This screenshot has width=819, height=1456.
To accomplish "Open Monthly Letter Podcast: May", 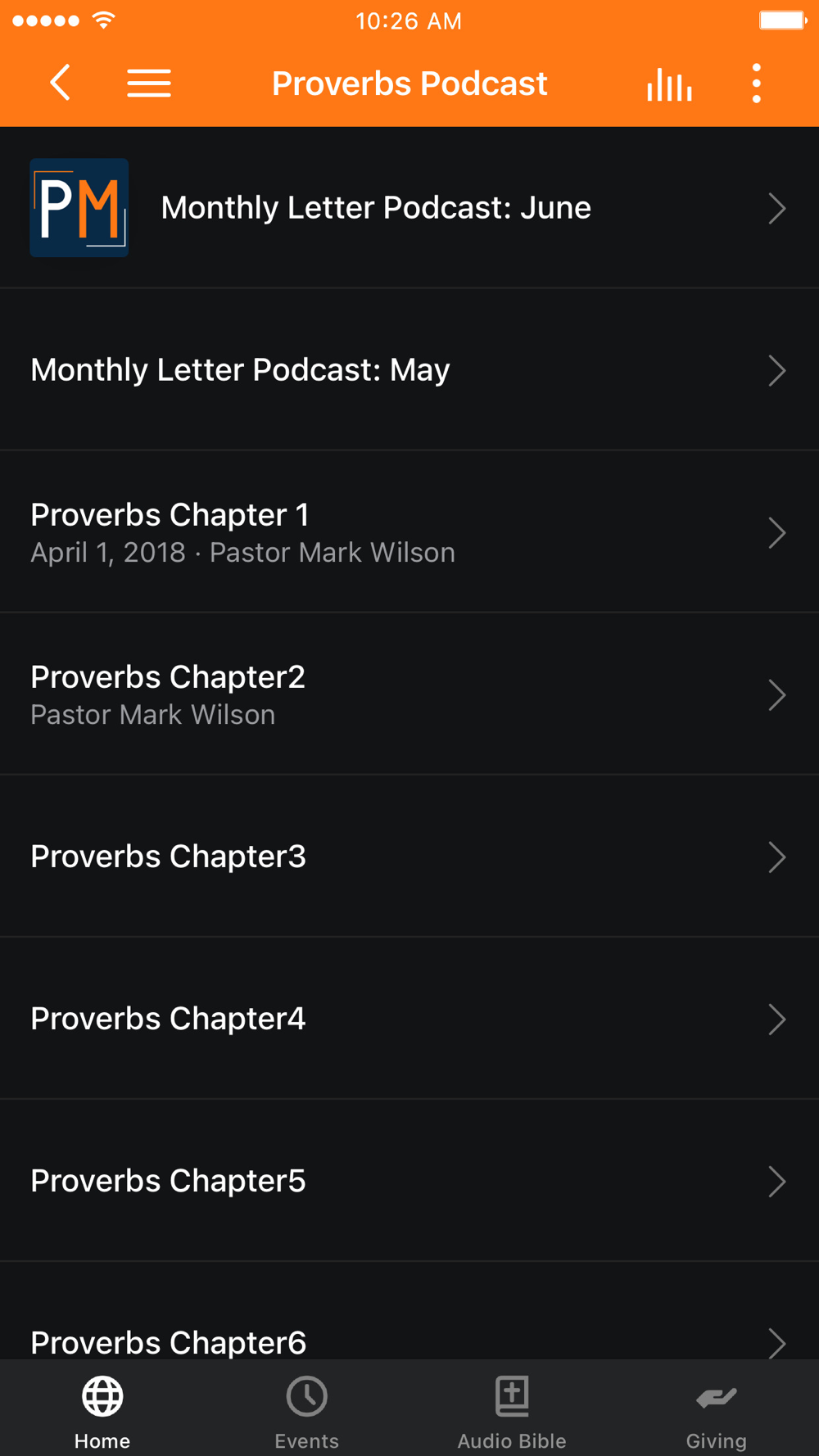I will coord(409,370).
